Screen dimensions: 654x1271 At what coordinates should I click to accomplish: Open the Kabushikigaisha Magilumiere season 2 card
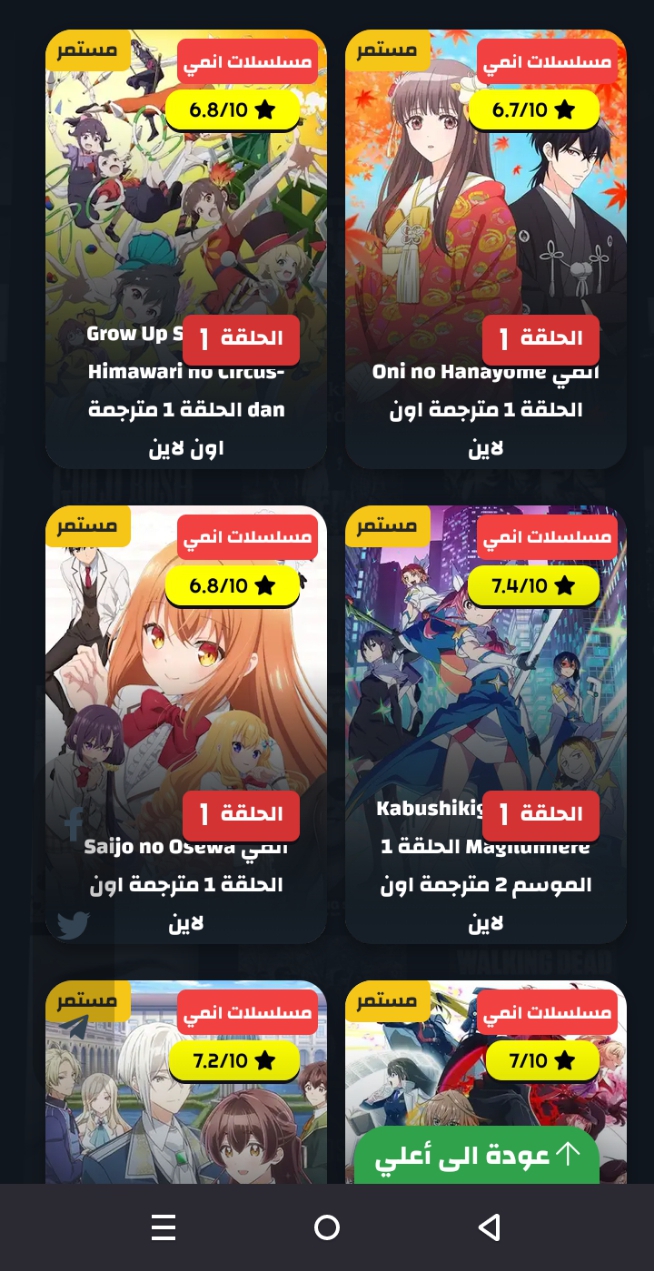click(x=486, y=724)
